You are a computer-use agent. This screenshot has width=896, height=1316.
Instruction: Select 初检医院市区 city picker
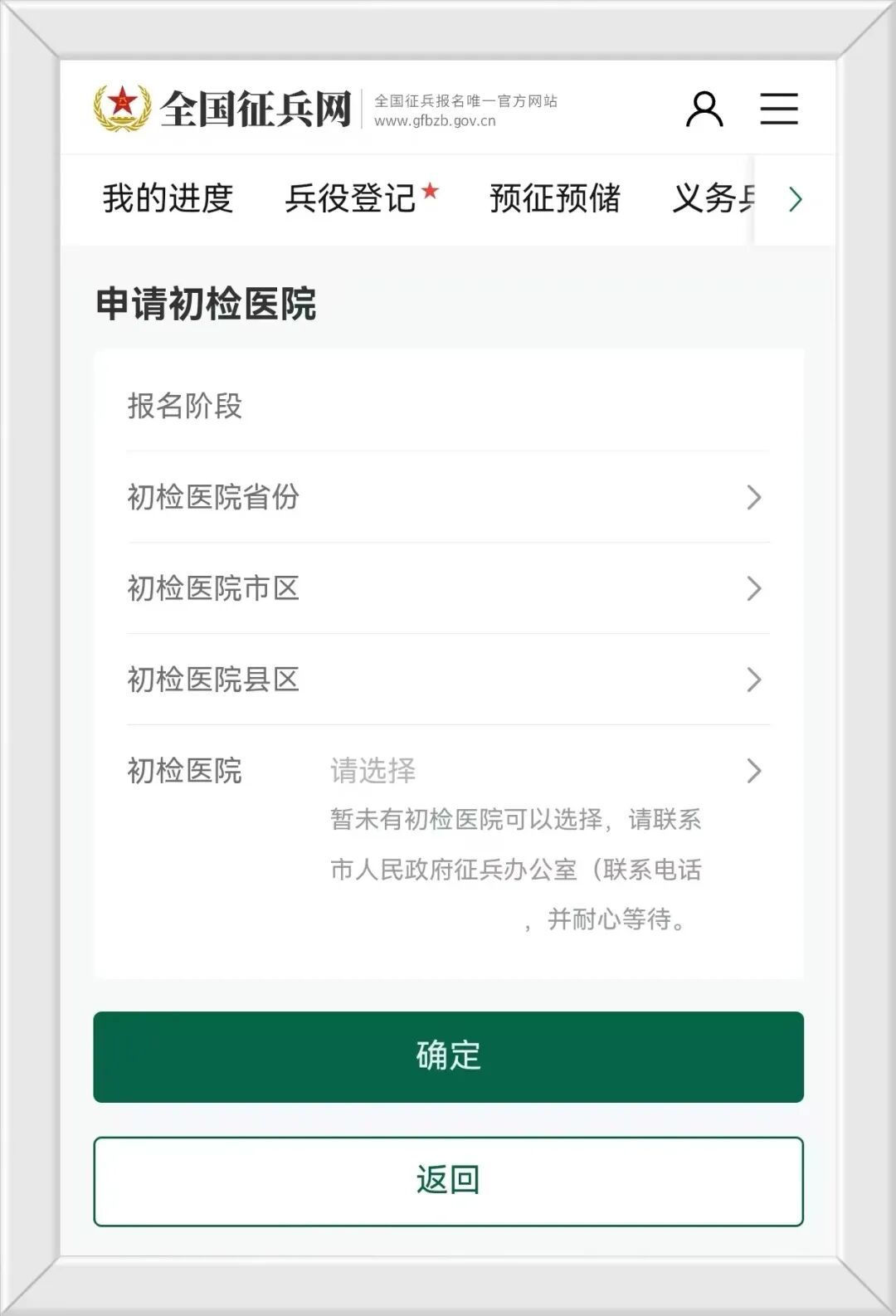coord(448,588)
